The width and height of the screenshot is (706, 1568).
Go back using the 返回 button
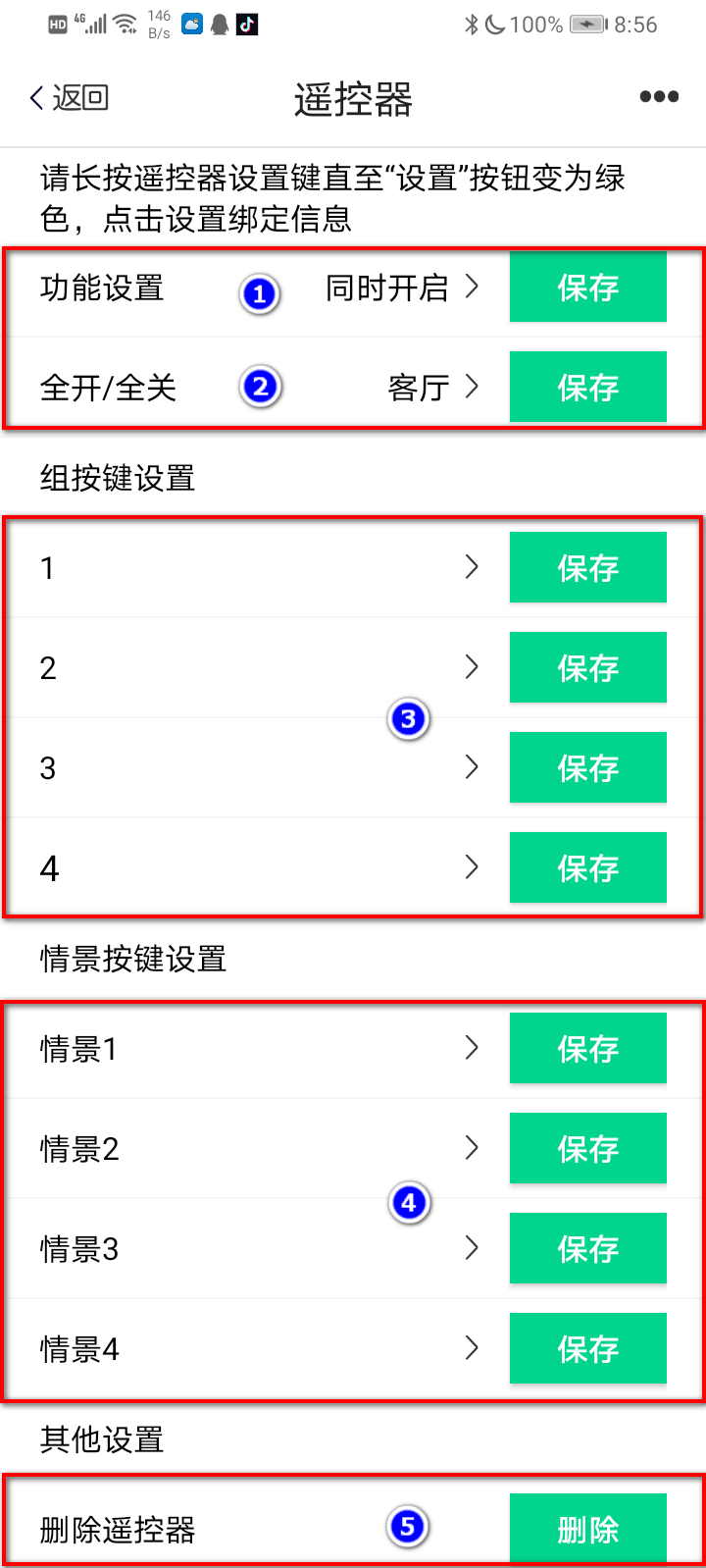click(69, 97)
